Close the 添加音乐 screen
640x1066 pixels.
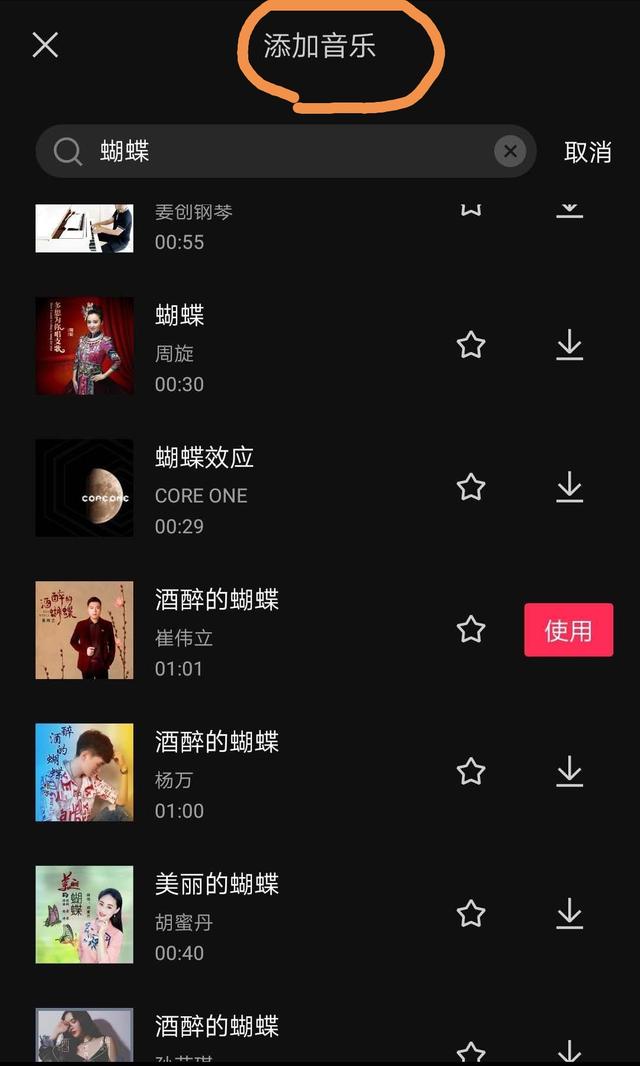[x=45, y=45]
